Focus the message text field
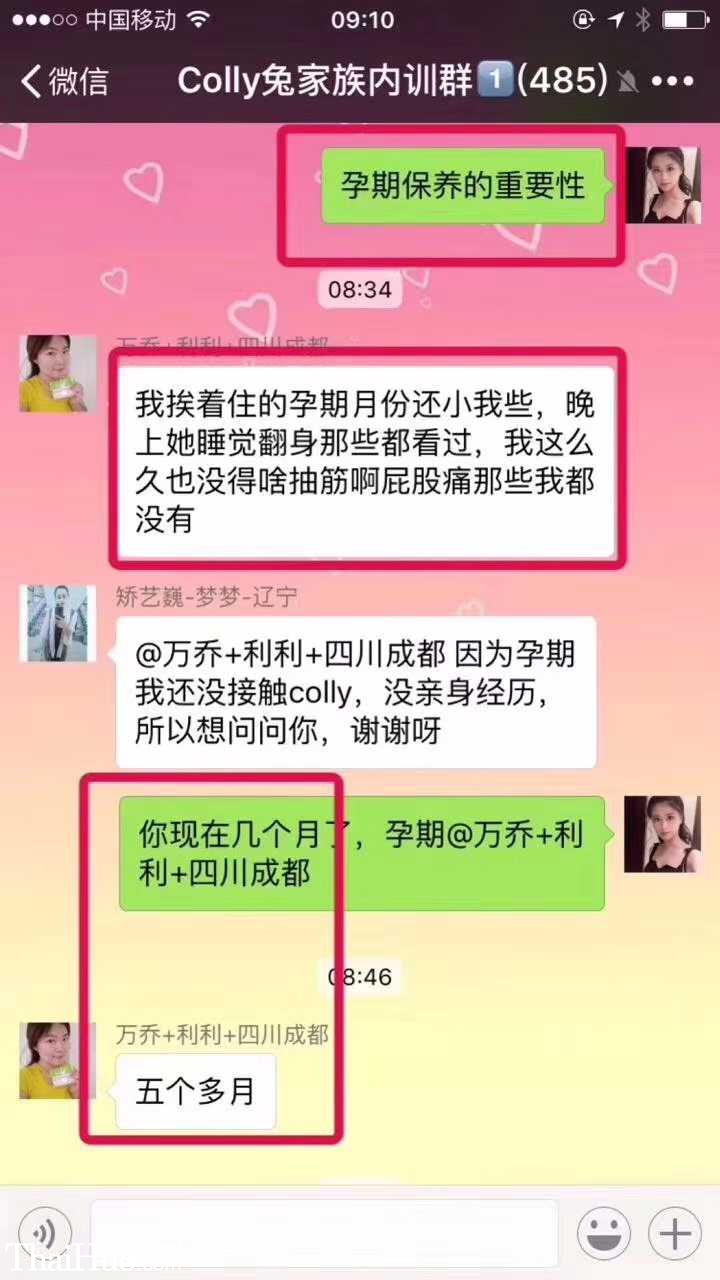Image resolution: width=720 pixels, height=1280 pixels. coord(323,1233)
